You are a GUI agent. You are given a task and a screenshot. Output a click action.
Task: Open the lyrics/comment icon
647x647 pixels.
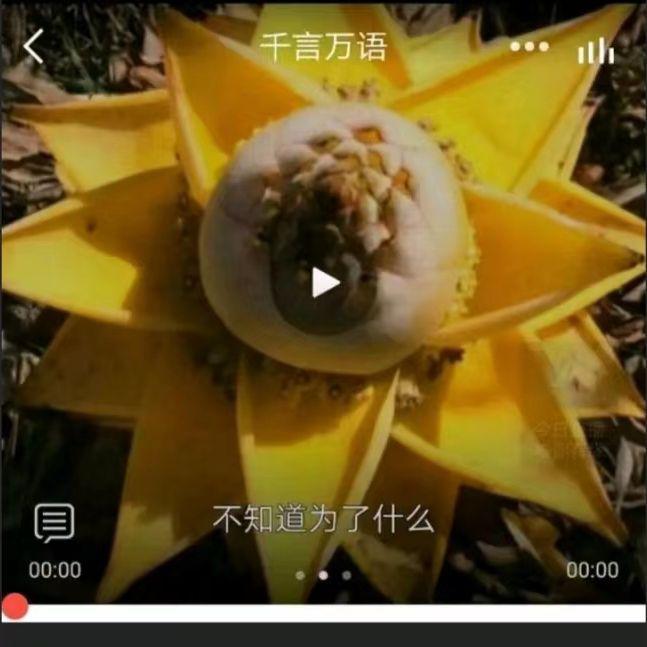point(54,523)
